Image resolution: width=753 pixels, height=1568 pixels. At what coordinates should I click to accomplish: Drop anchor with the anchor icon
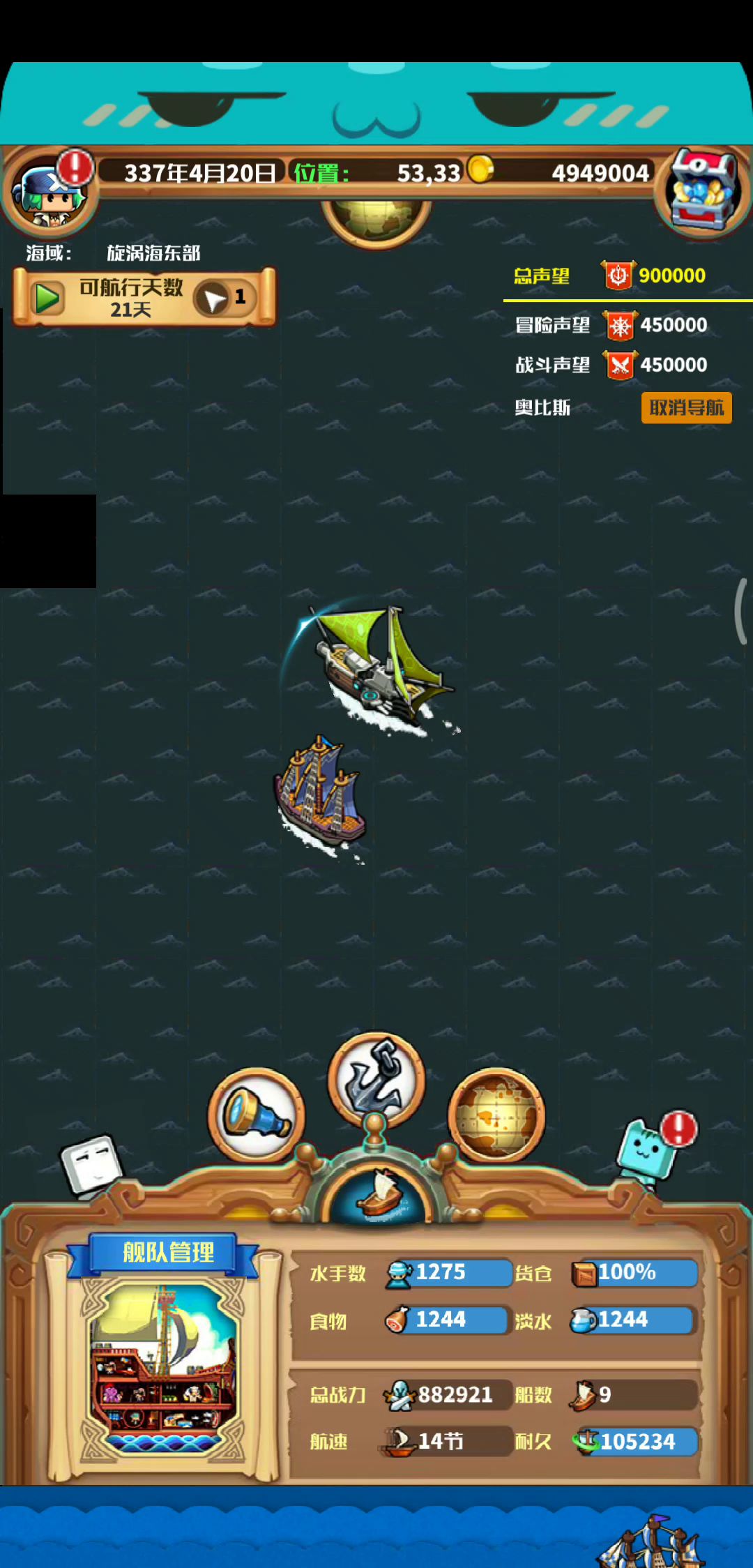click(376, 1078)
